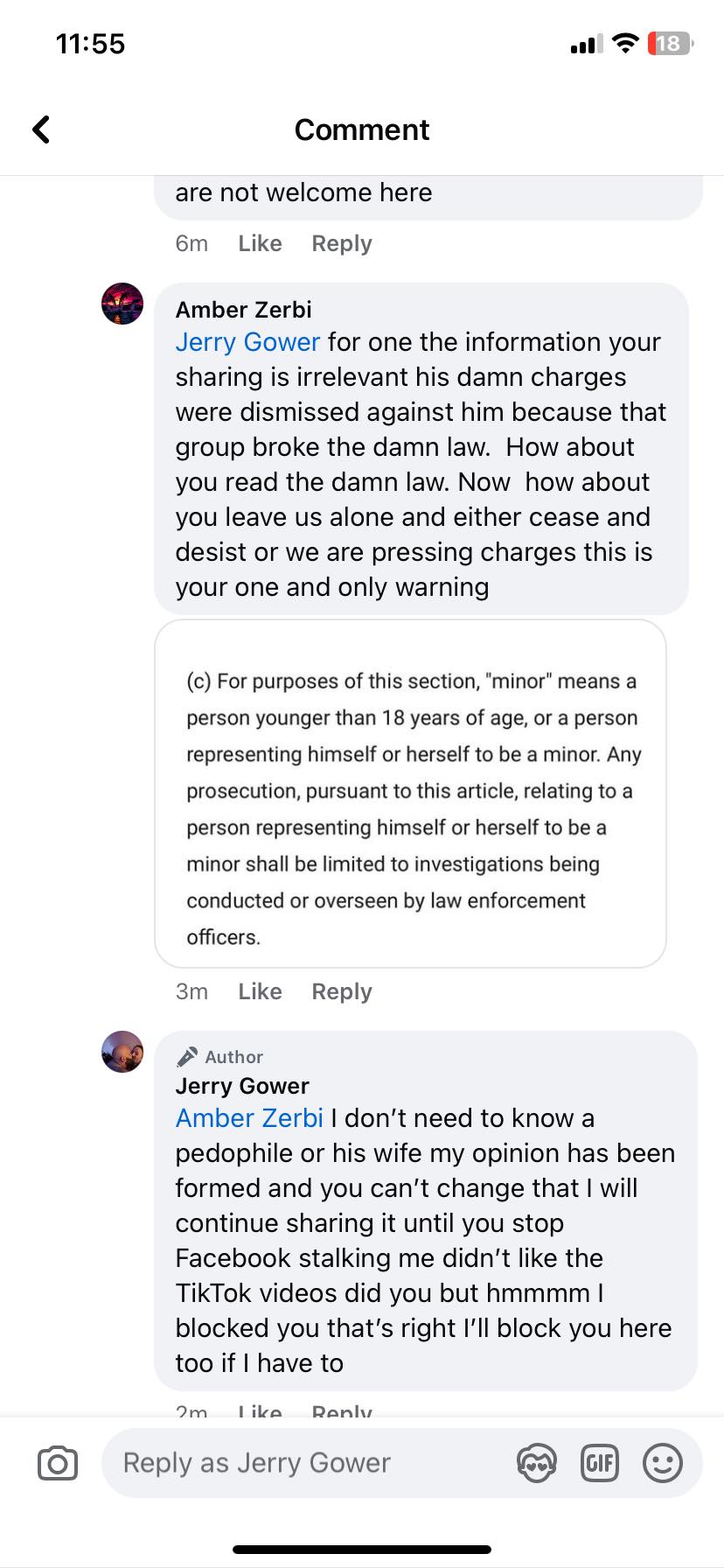This screenshot has width=724, height=1568.
Task: Open the camera to attach a photo
Action: click(x=58, y=1463)
